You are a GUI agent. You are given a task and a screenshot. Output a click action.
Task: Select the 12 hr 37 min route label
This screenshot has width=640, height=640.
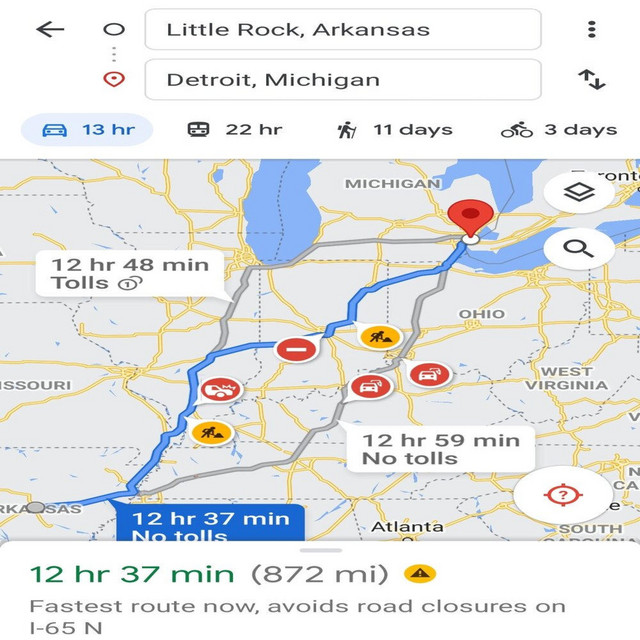[x=210, y=524]
